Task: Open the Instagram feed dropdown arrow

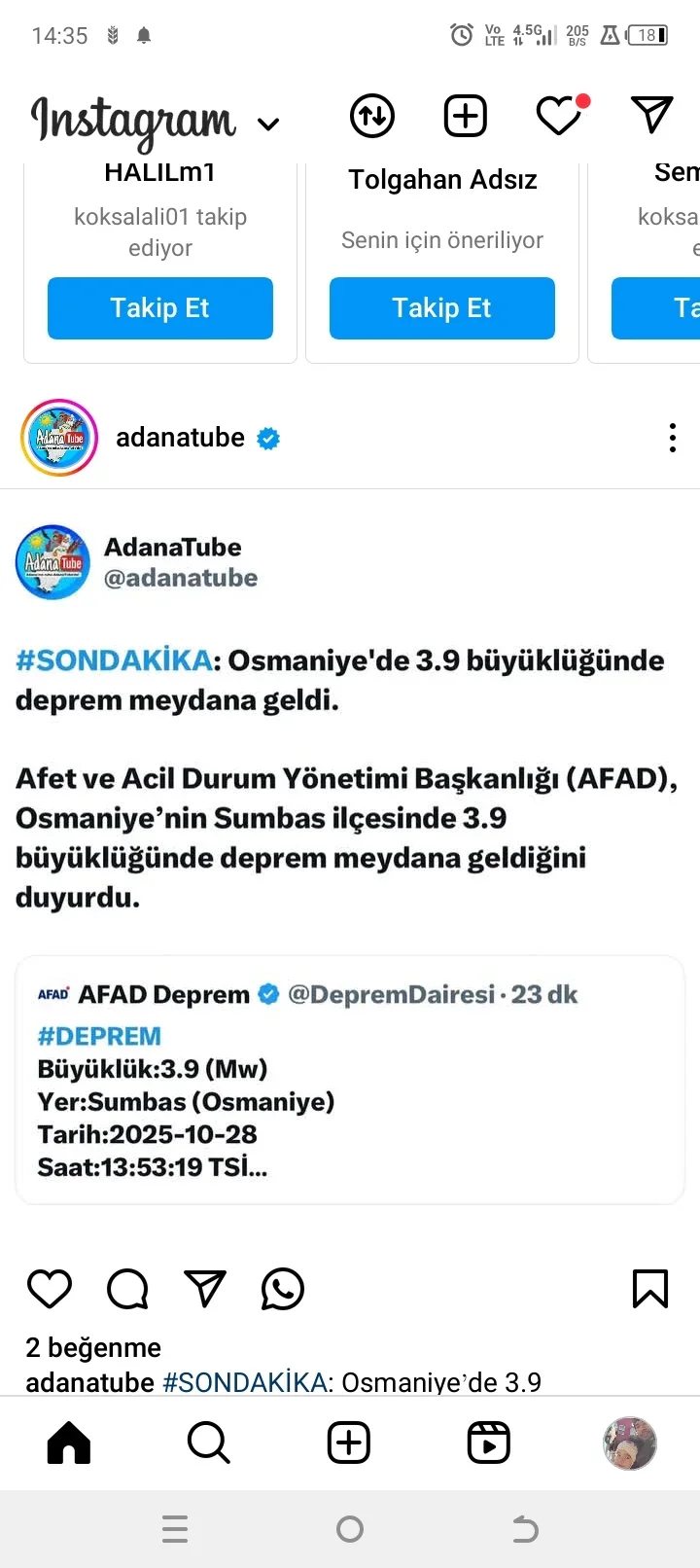Action: tap(268, 124)
